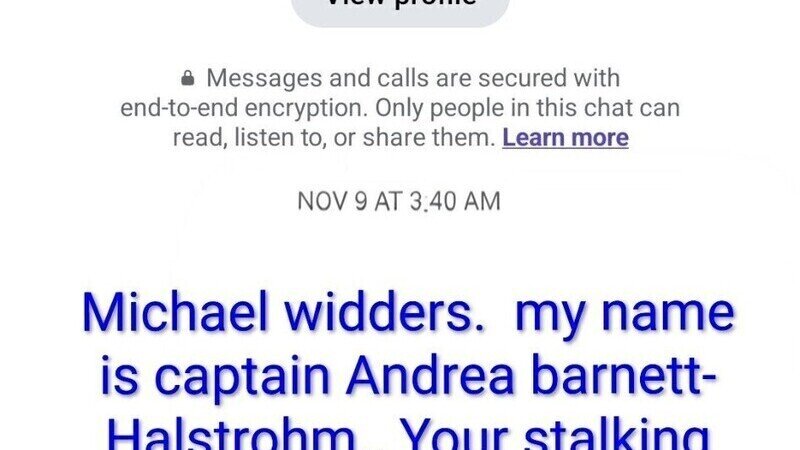Open the Learn more encryption link
Viewport: 800px width, 450px height.
(x=565, y=138)
